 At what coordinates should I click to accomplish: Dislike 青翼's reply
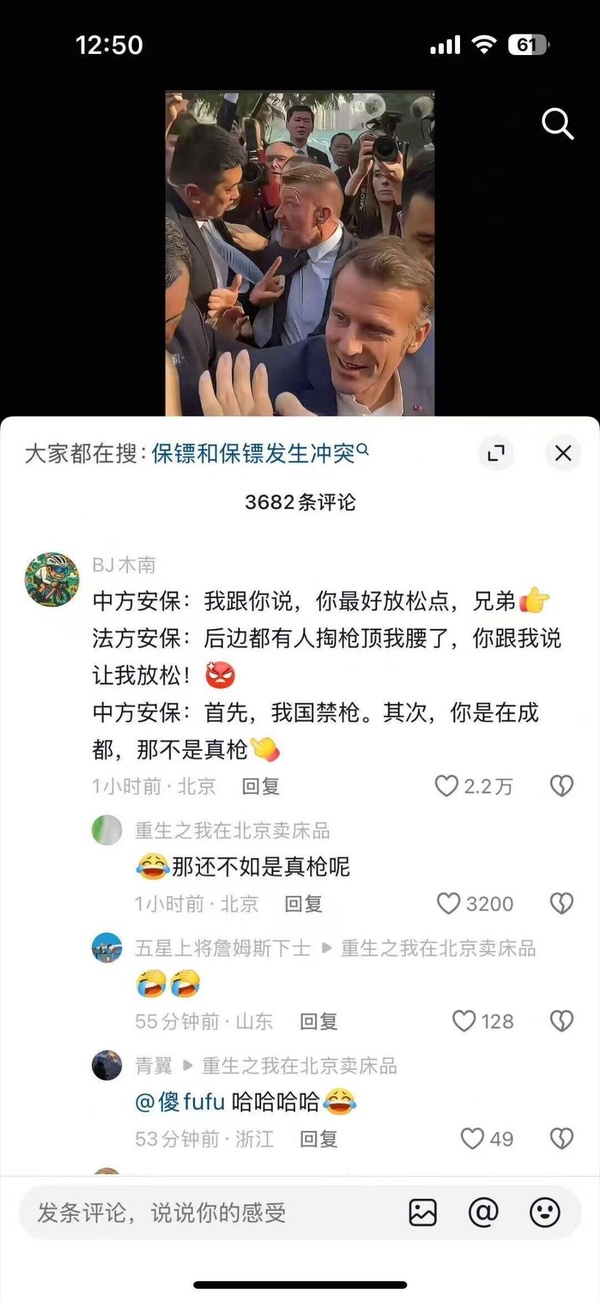562,1138
